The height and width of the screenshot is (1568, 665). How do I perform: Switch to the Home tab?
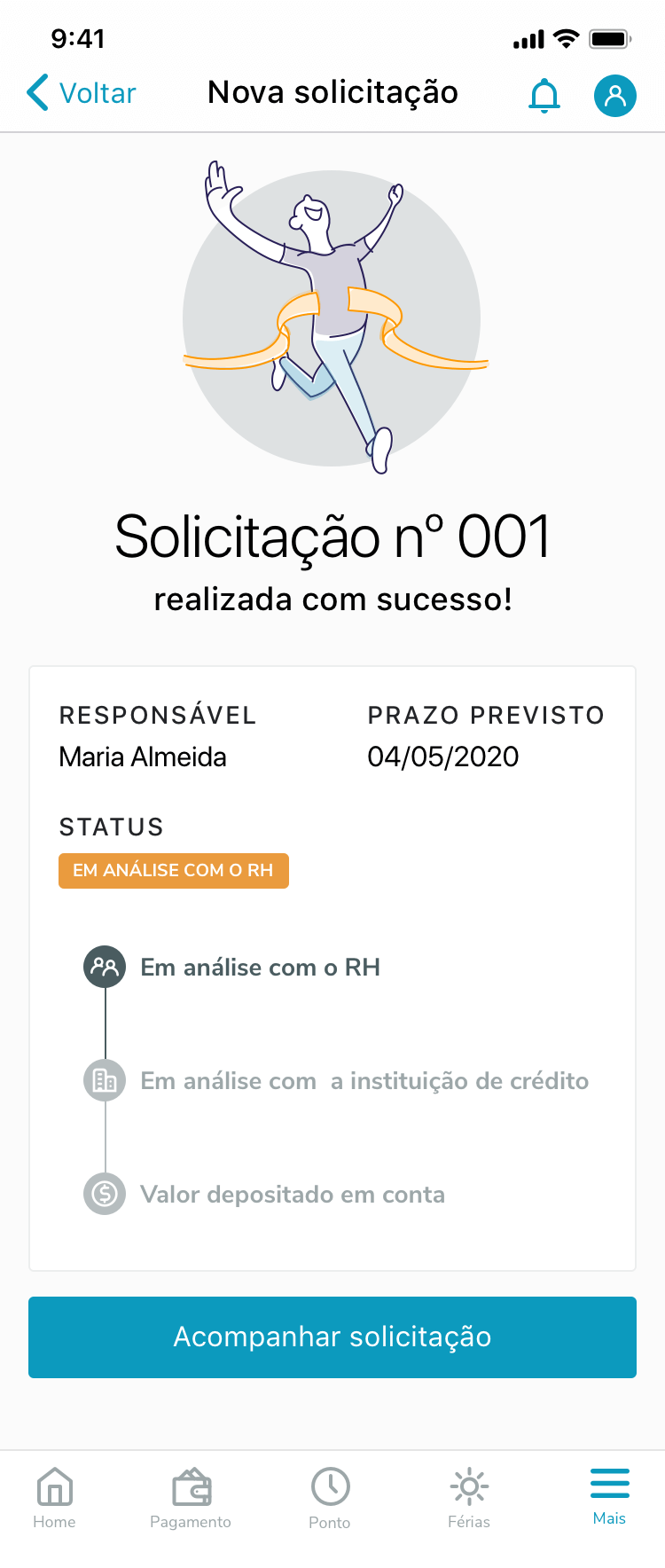pyautogui.click(x=54, y=1497)
